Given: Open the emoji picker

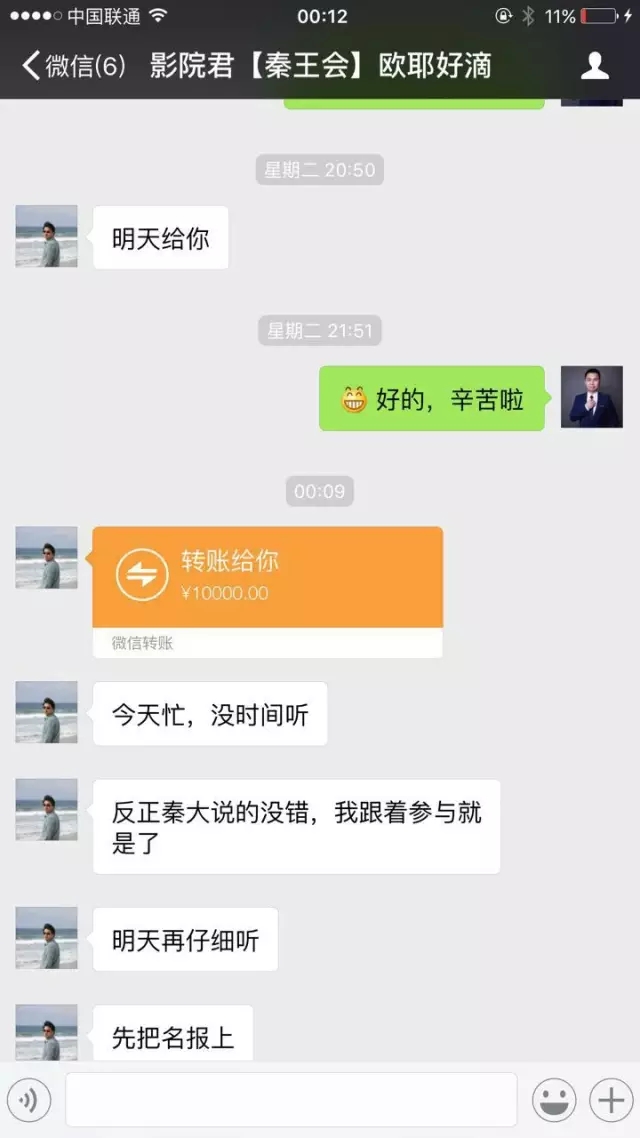Looking at the screenshot, I should point(554,1100).
